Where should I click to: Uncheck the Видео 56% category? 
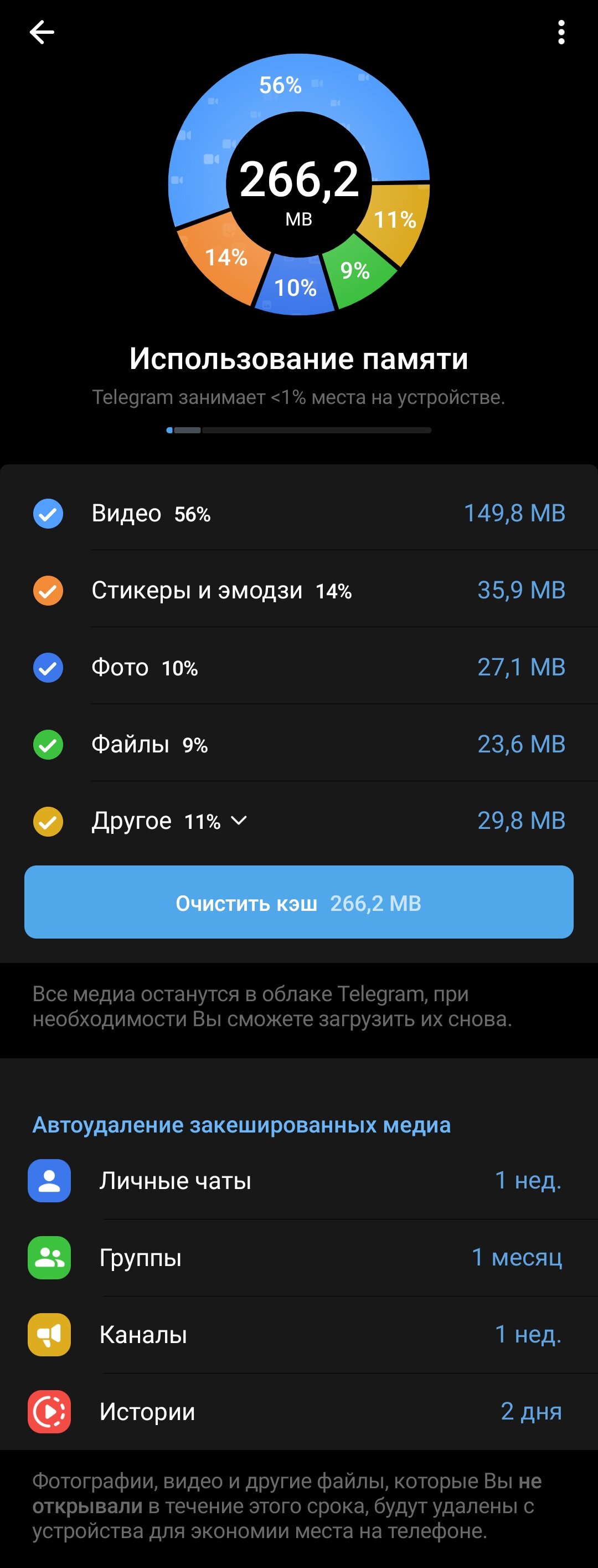(48, 514)
